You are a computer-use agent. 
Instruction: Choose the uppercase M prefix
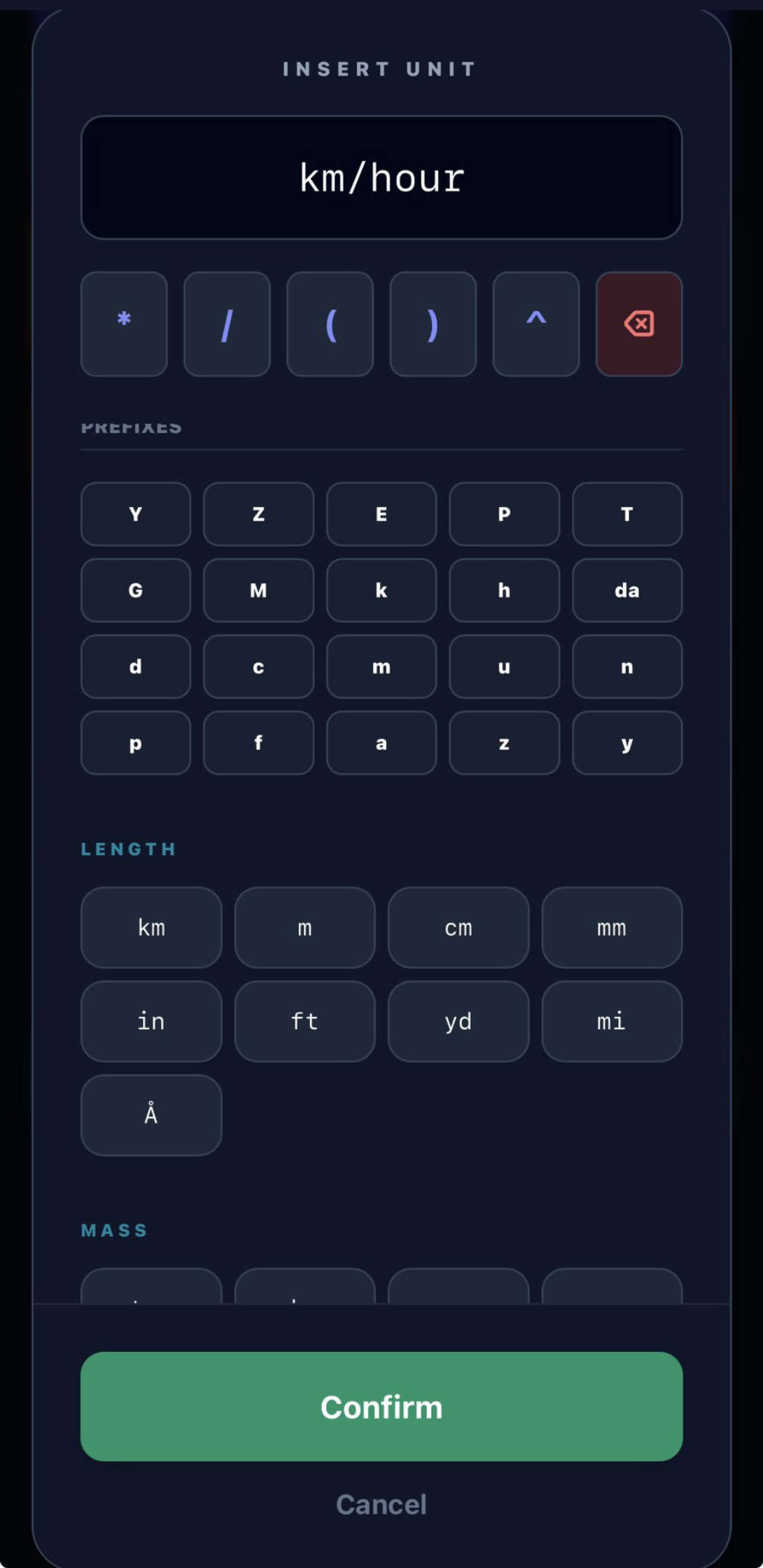tap(259, 590)
